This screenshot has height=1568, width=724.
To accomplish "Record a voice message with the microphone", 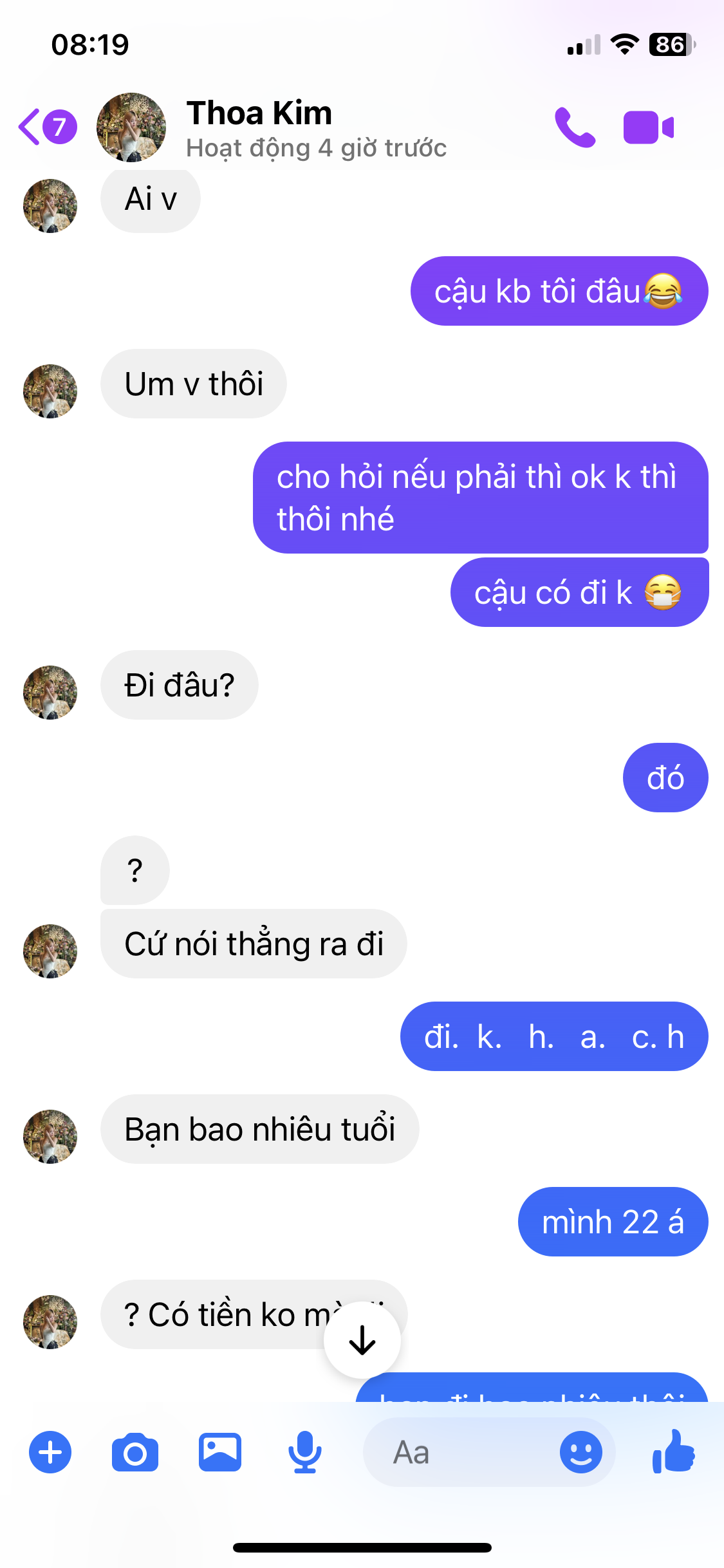I will pyautogui.click(x=304, y=1452).
